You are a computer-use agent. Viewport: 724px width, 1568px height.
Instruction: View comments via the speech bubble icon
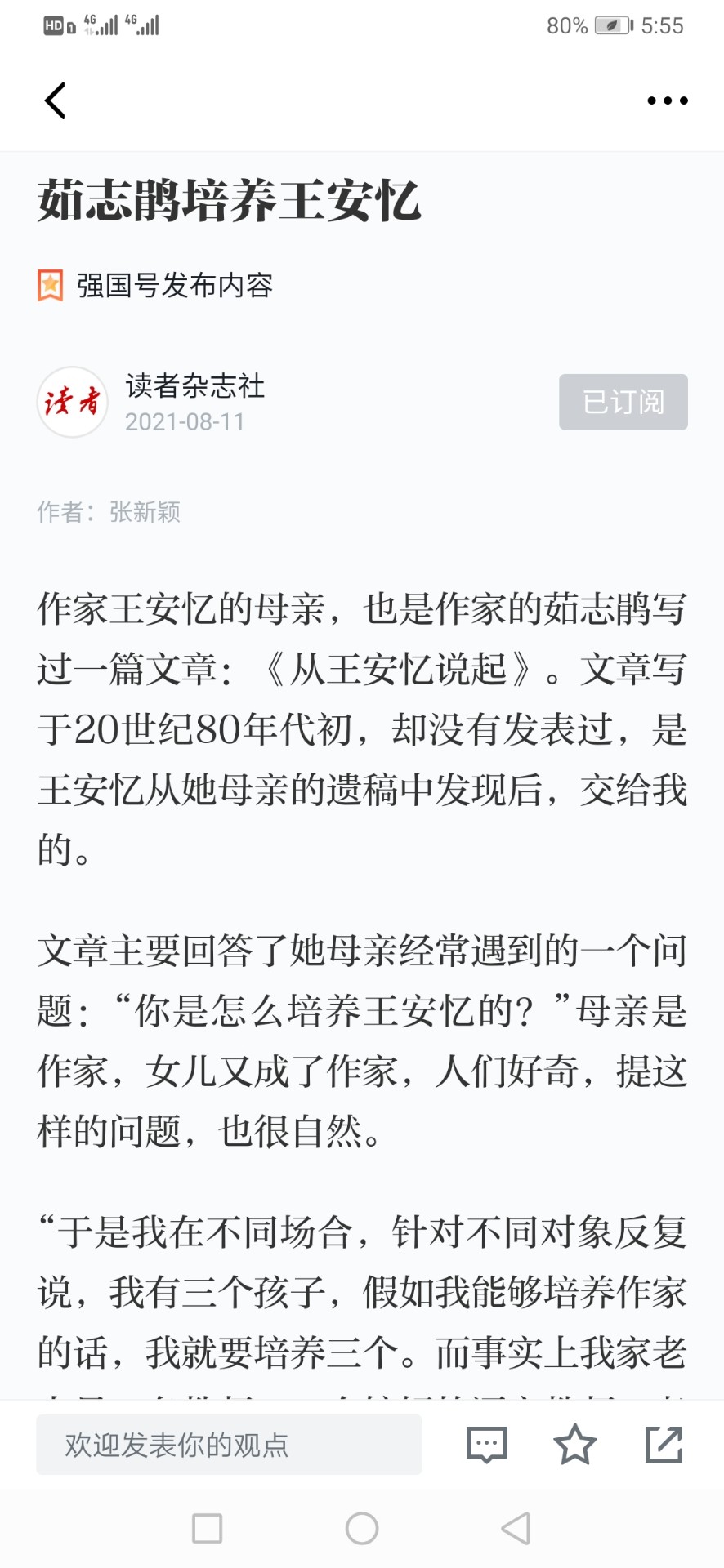pos(487,1445)
